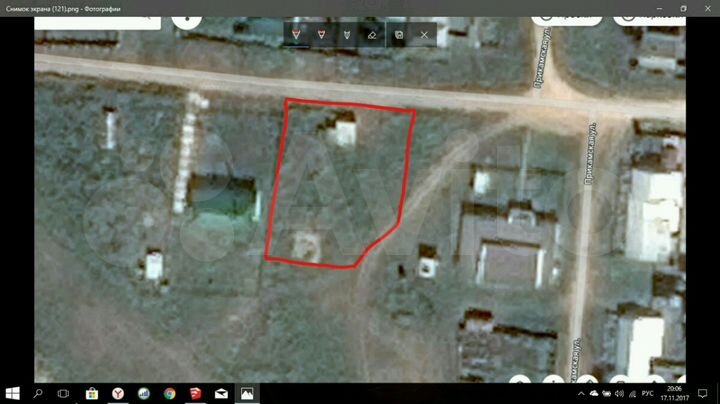The image size is (720, 404).
Task: Select the pencil drawing tool
Action: pyautogui.click(x=321, y=34)
